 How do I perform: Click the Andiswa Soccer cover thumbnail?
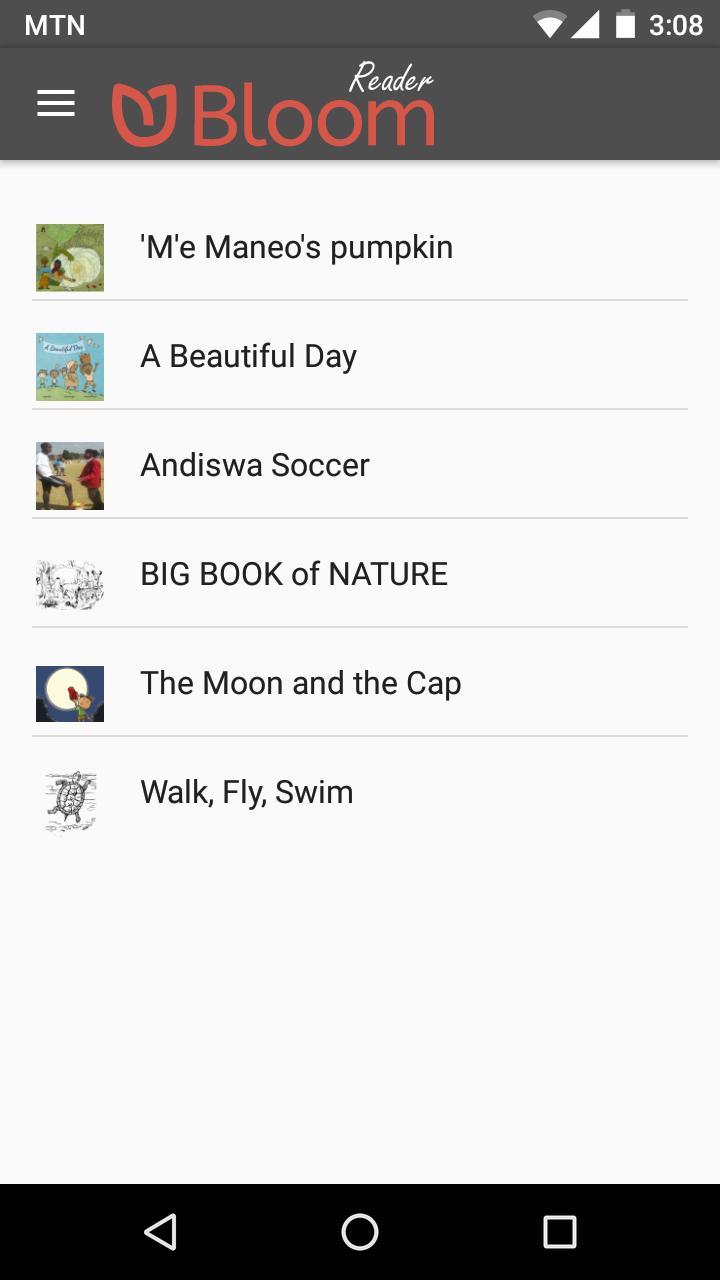point(70,475)
